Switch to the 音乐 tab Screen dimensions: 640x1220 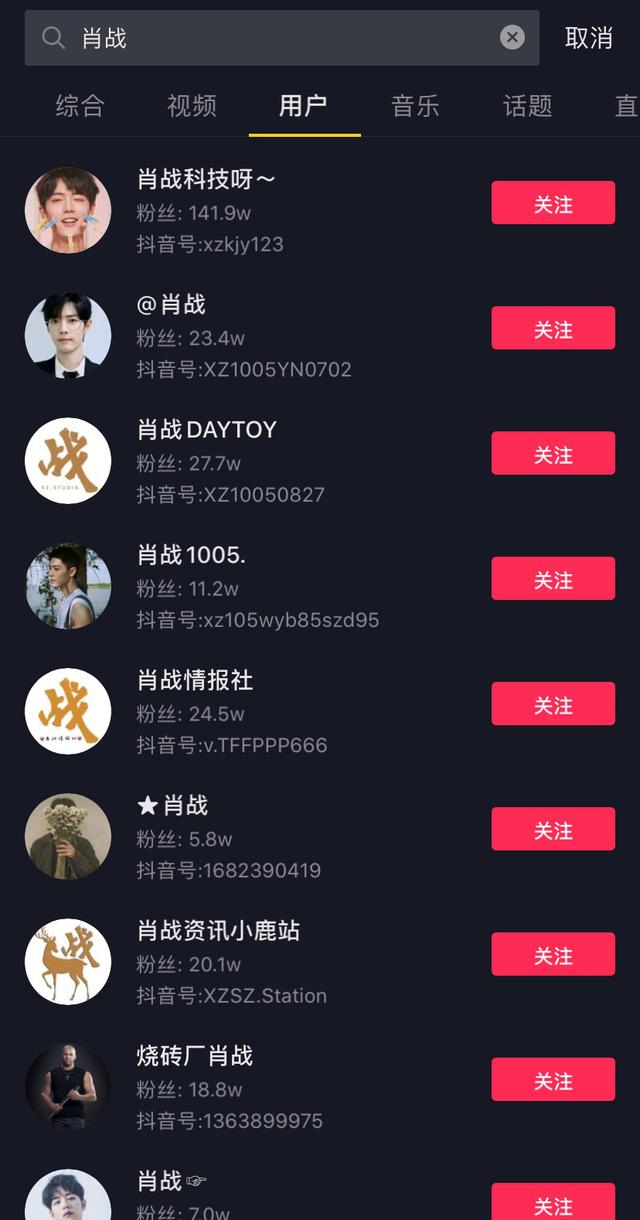click(416, 106)
